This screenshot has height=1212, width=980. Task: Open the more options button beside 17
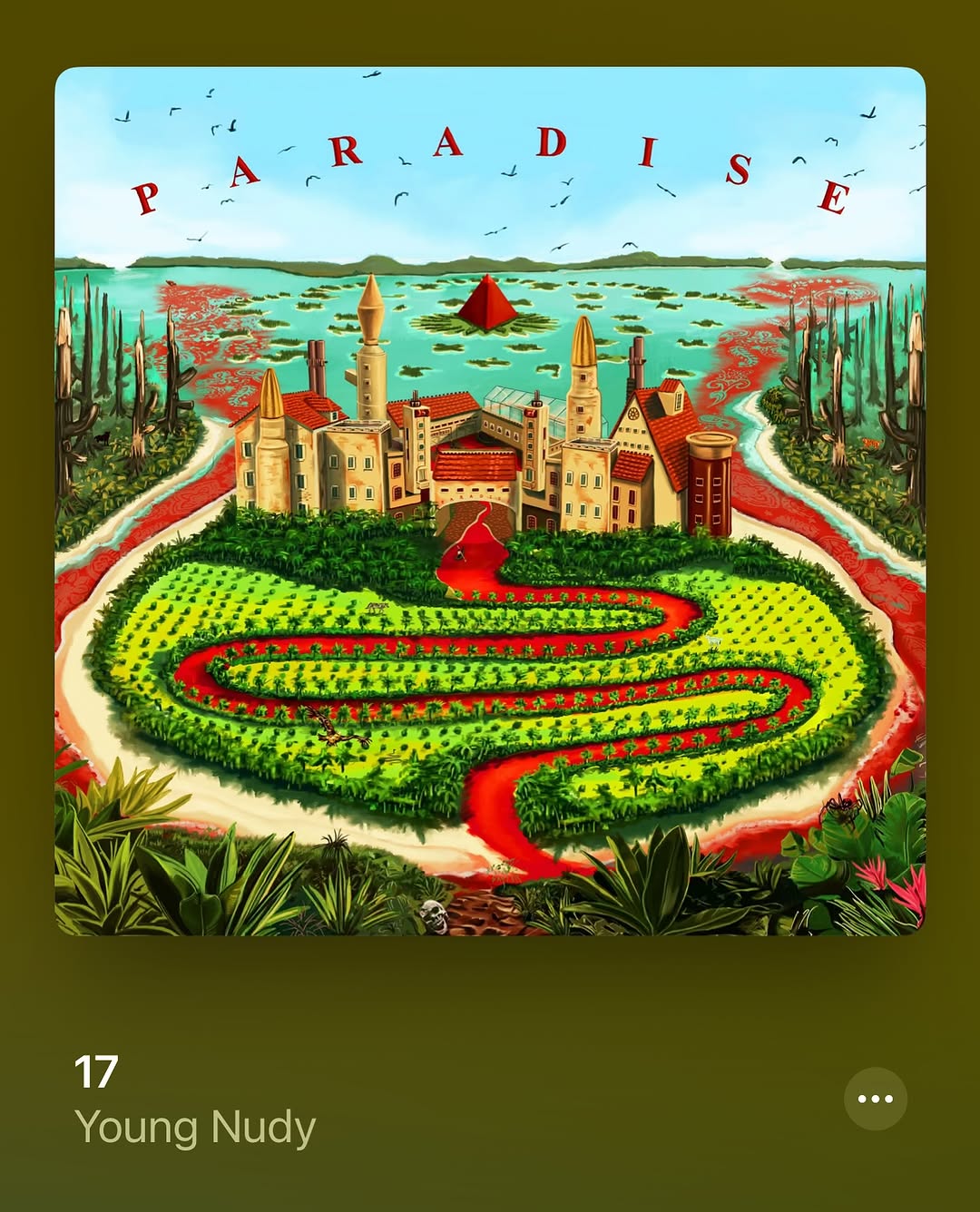point(875,1099)
